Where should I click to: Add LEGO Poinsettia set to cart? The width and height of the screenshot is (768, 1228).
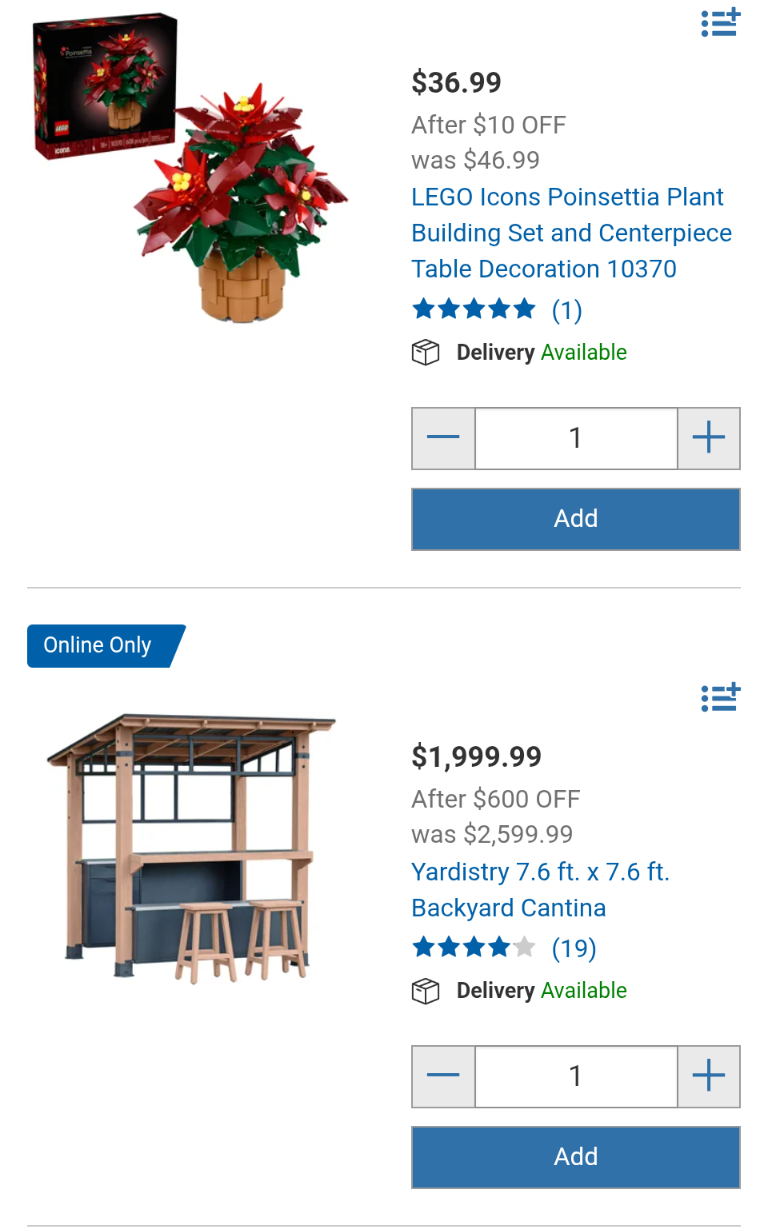point(575,519)
